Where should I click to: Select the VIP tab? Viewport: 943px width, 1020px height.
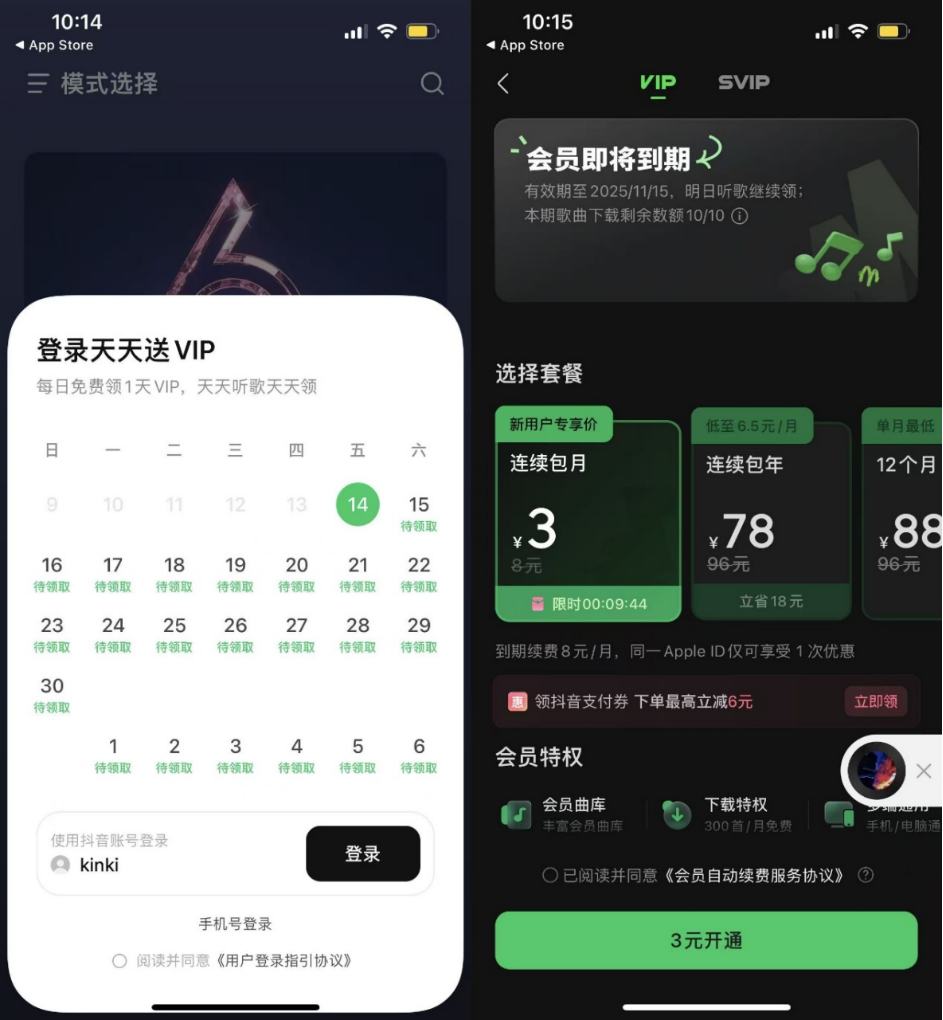click(x=658, y=83)
